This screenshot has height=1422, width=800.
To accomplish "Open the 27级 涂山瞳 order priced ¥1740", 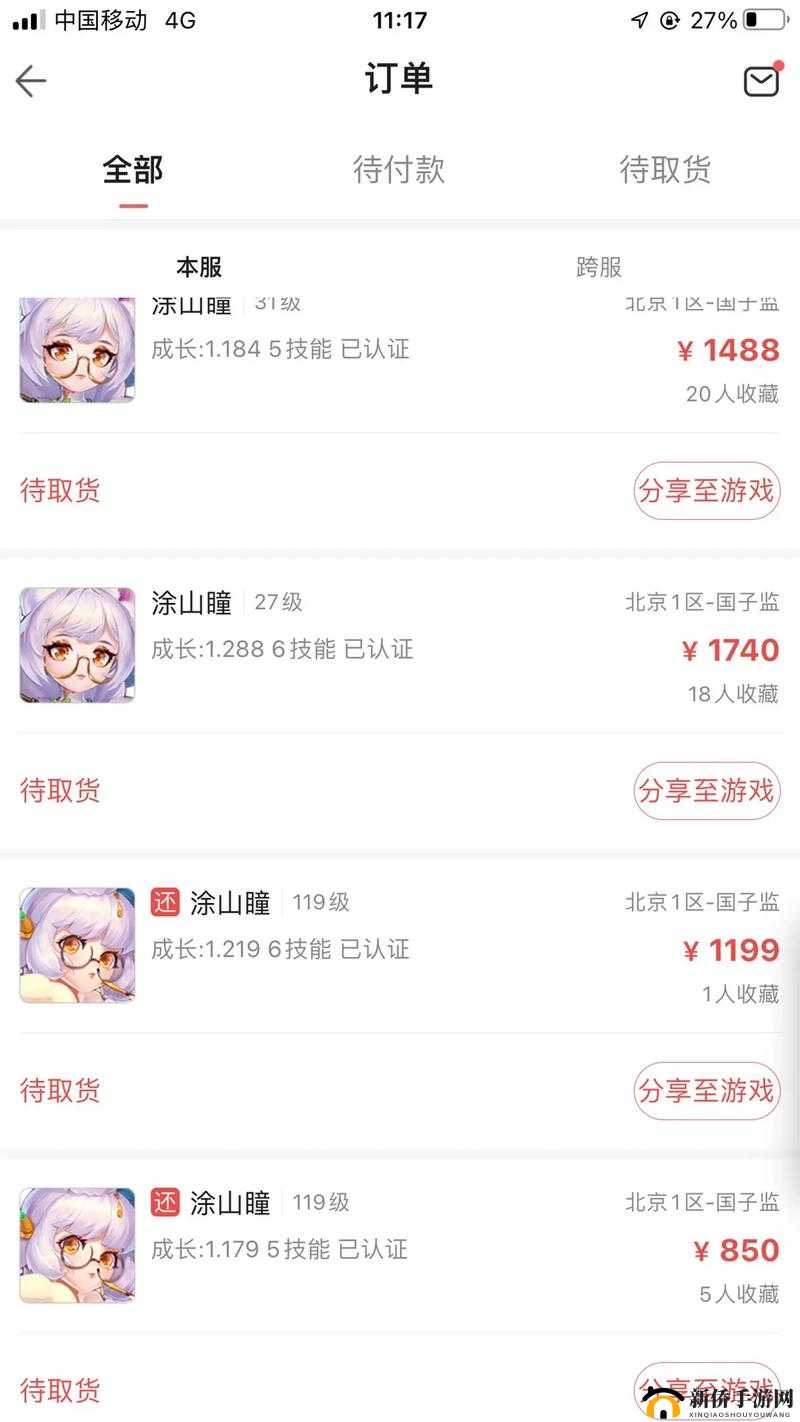I will [400, 645].
